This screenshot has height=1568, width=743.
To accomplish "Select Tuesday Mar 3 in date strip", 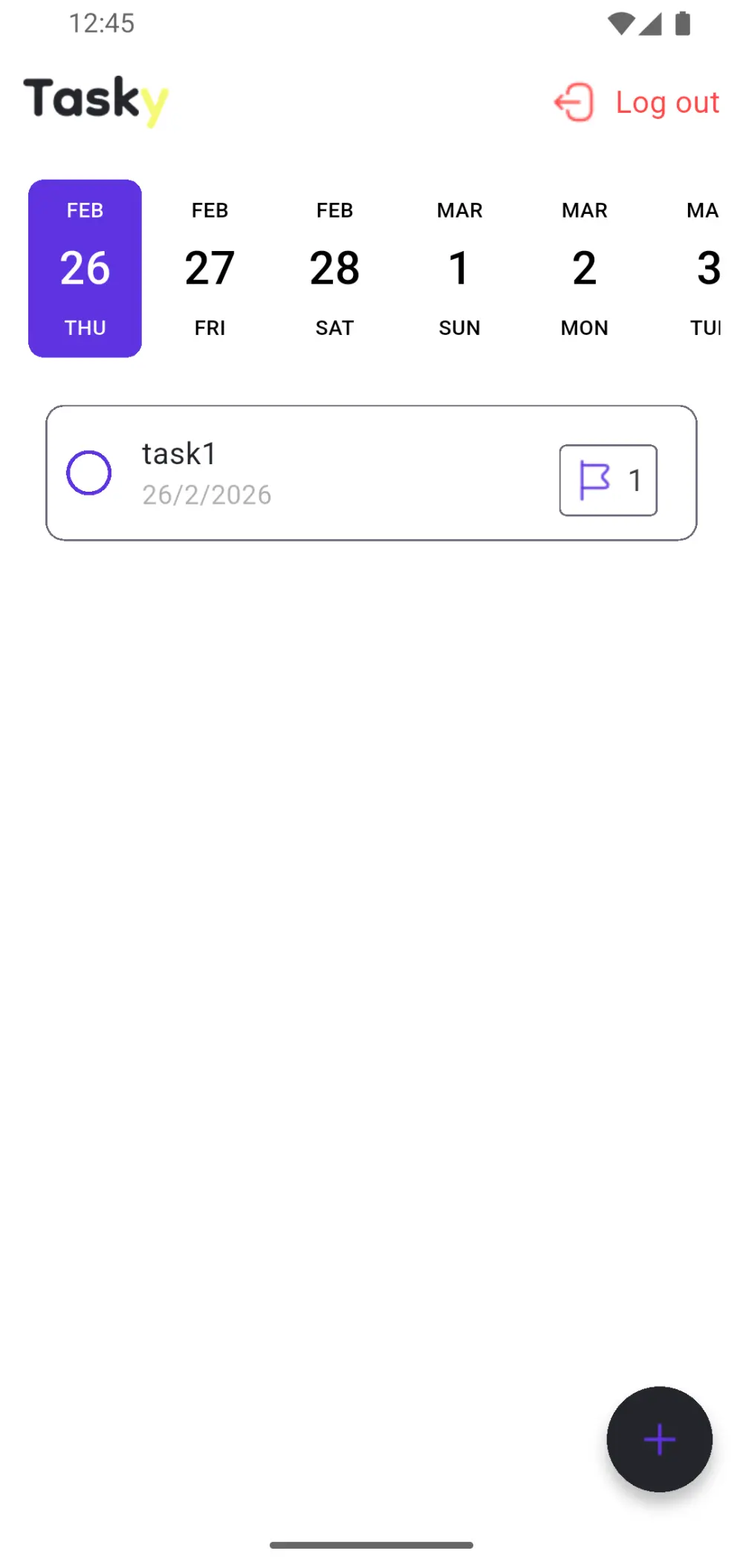I will tap(704, 268).
